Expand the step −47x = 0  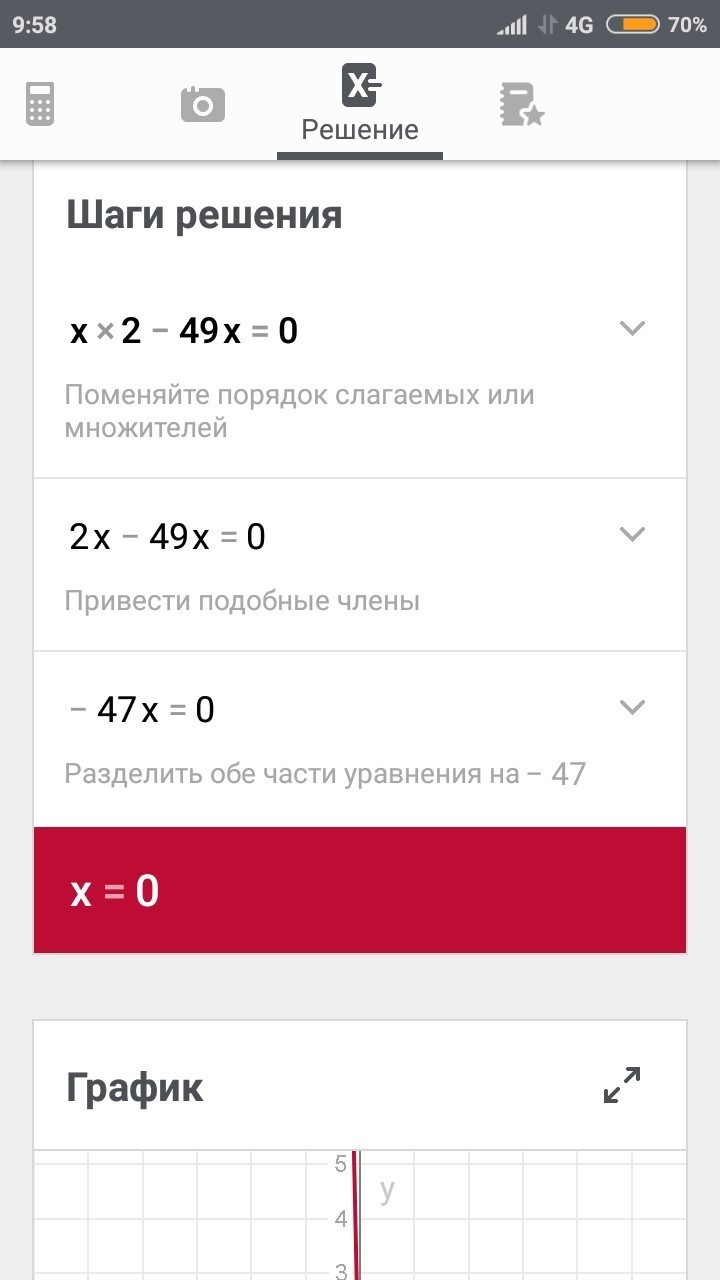632,707
